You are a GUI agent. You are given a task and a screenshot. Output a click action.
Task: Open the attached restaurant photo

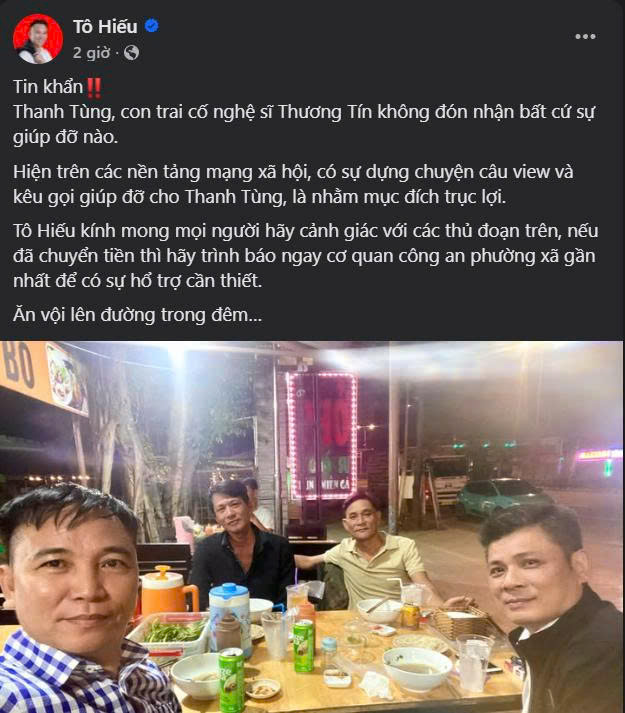tap(312, 527)
